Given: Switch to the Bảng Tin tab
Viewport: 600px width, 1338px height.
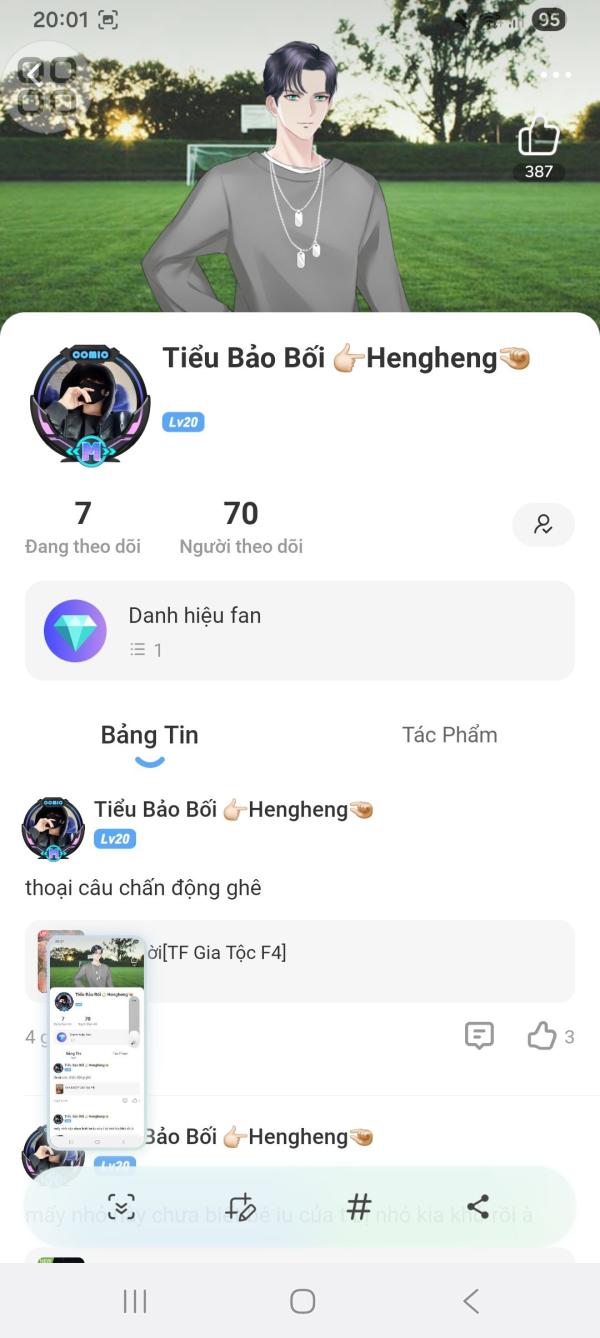Looking at the screenshot, I should 150,736.
